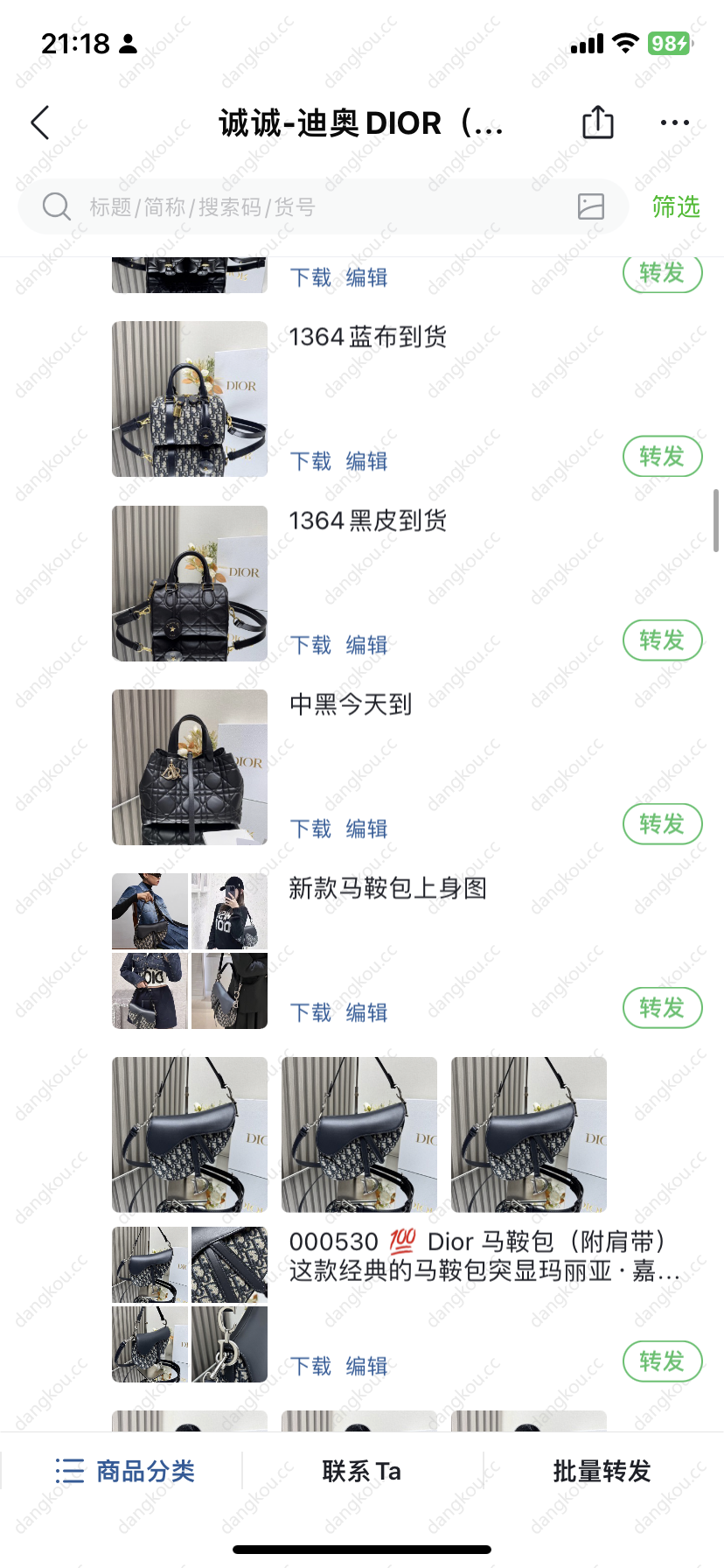Forward the 1364黑皮到货 item via 转发
This screenshot has width=724, height=1568.
[x=662, y=640]
